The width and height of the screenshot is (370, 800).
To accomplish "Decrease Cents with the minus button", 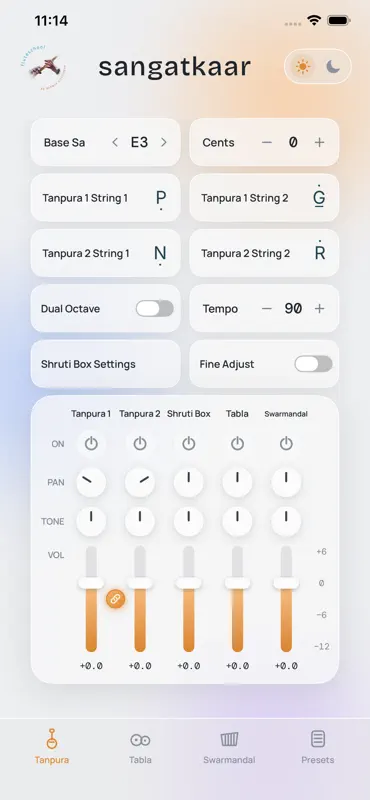I will click(267, 142).
